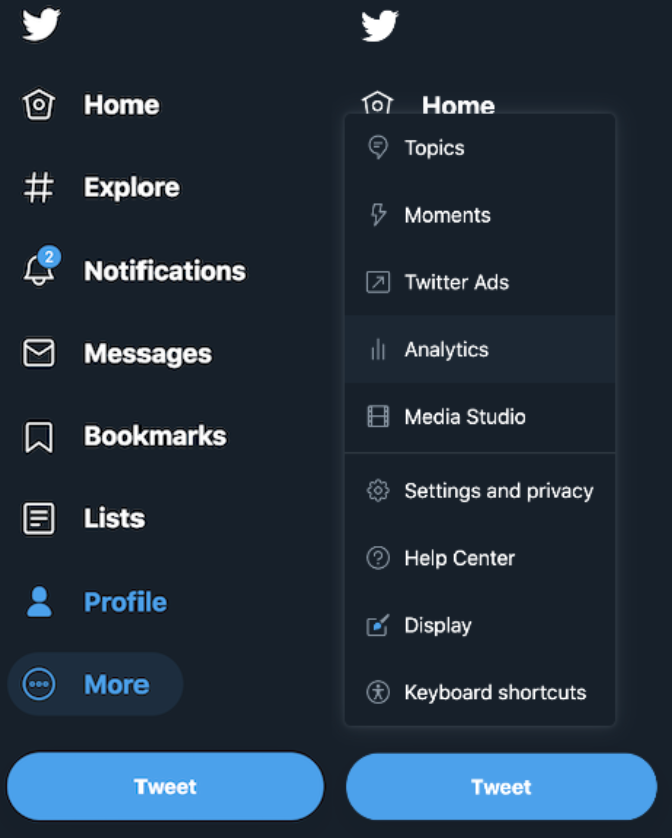Go to Messages
This screenshot has width=672, height=838.
point(147,354)
